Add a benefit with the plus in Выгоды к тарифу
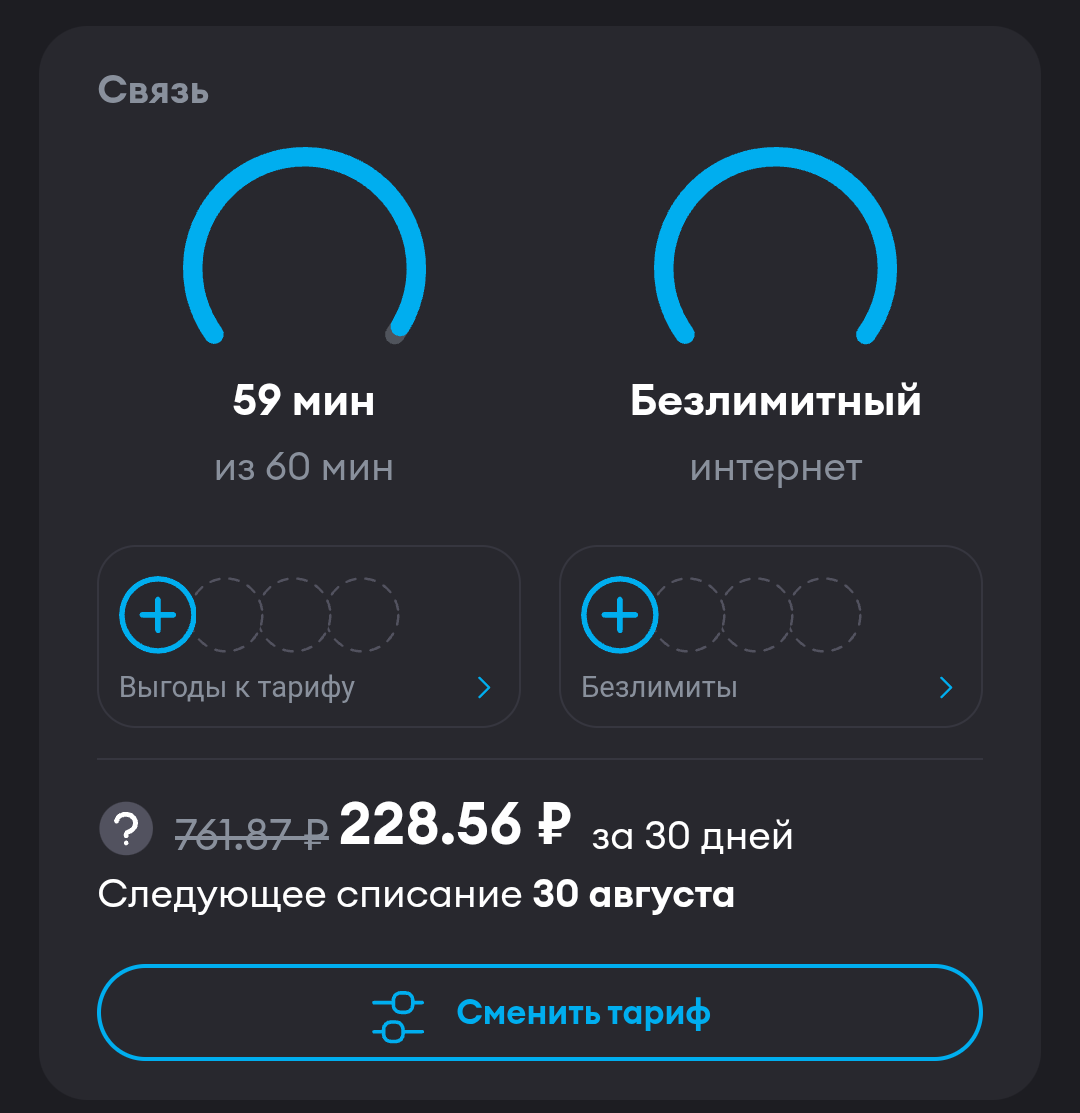1080x1113 pixels. tap(158, 615)
